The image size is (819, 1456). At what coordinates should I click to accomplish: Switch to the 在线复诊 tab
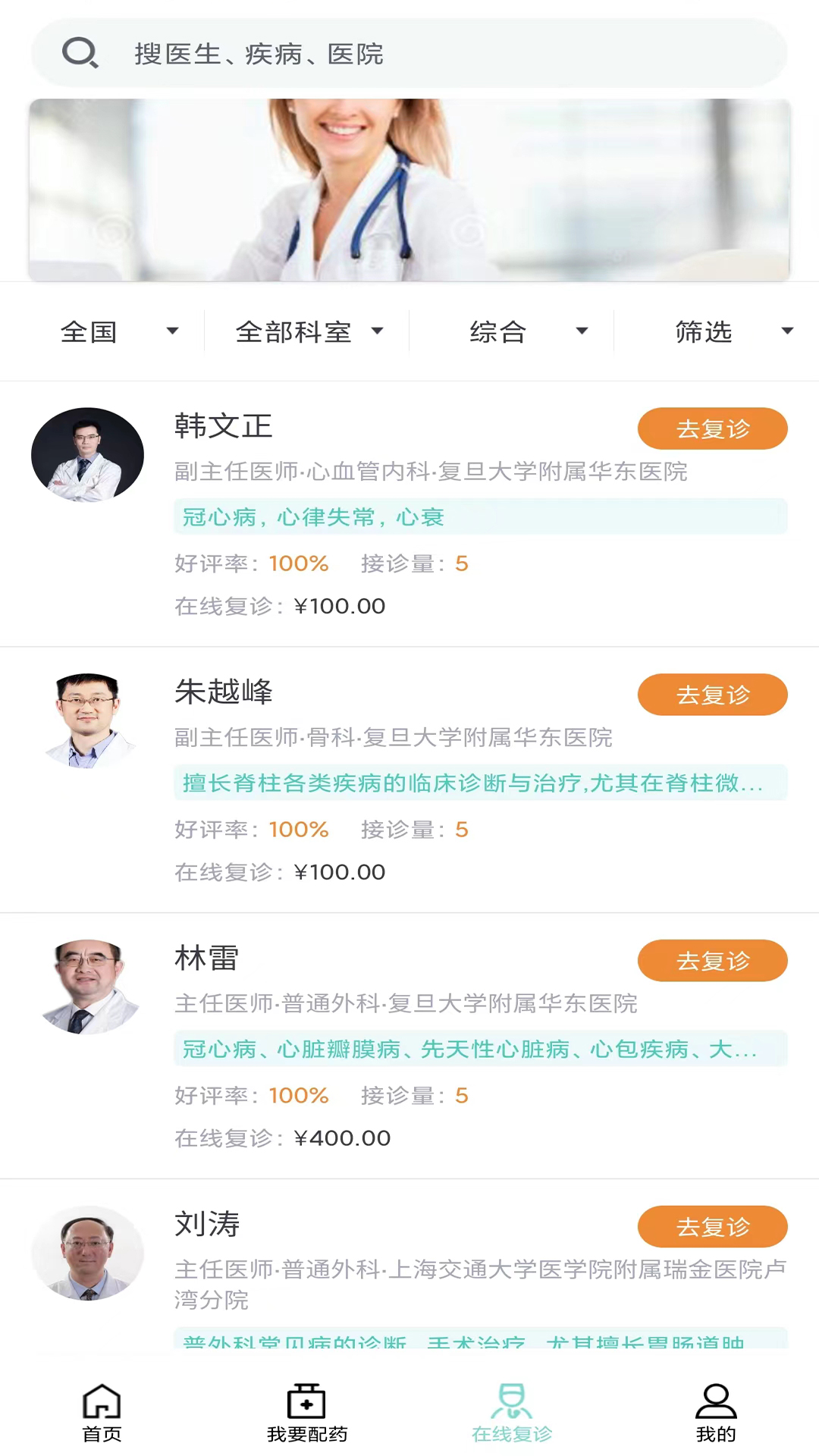pyautogui.click(x=514, y=1410)
